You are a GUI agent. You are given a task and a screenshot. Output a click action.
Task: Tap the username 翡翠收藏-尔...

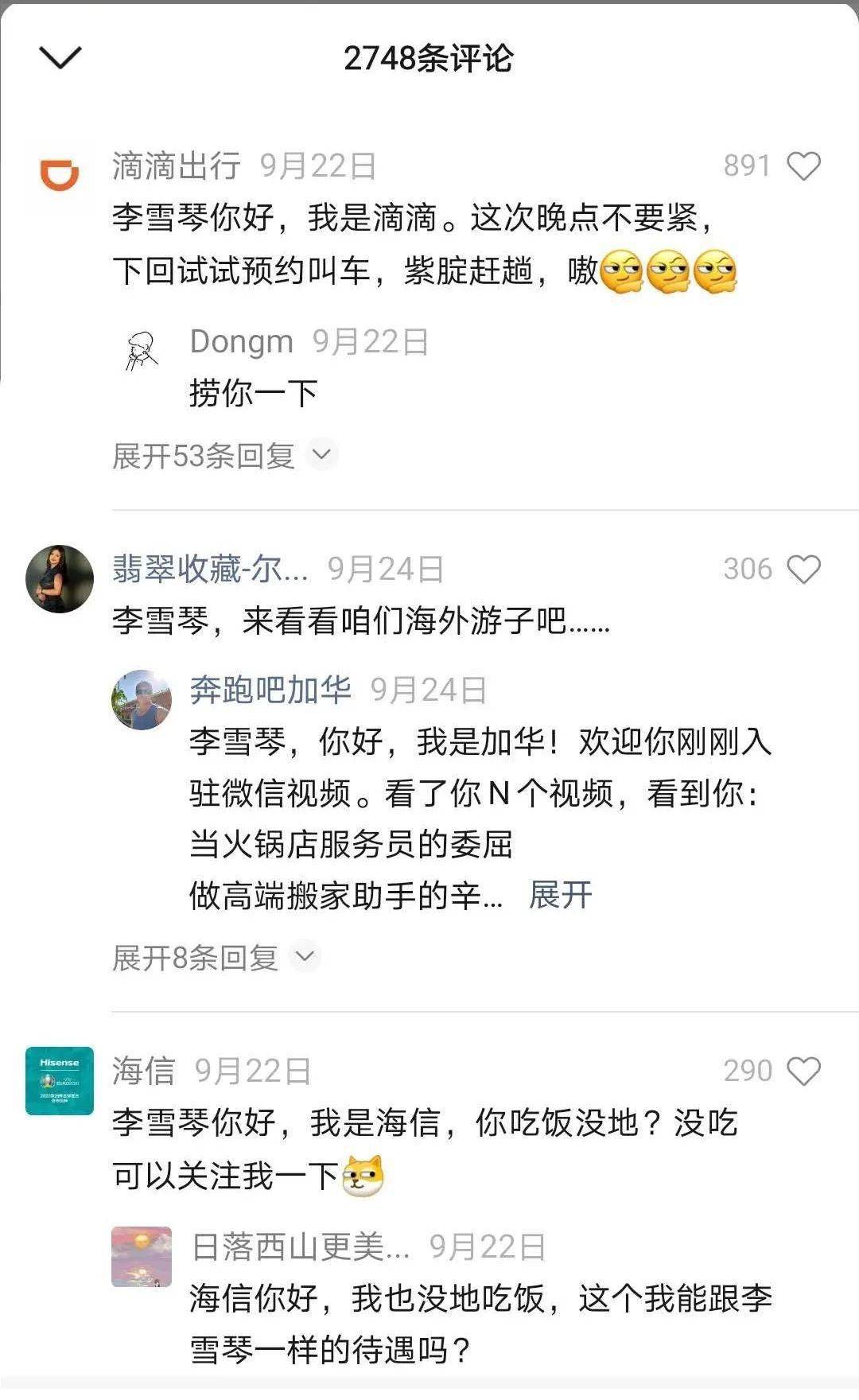point(210,570)
